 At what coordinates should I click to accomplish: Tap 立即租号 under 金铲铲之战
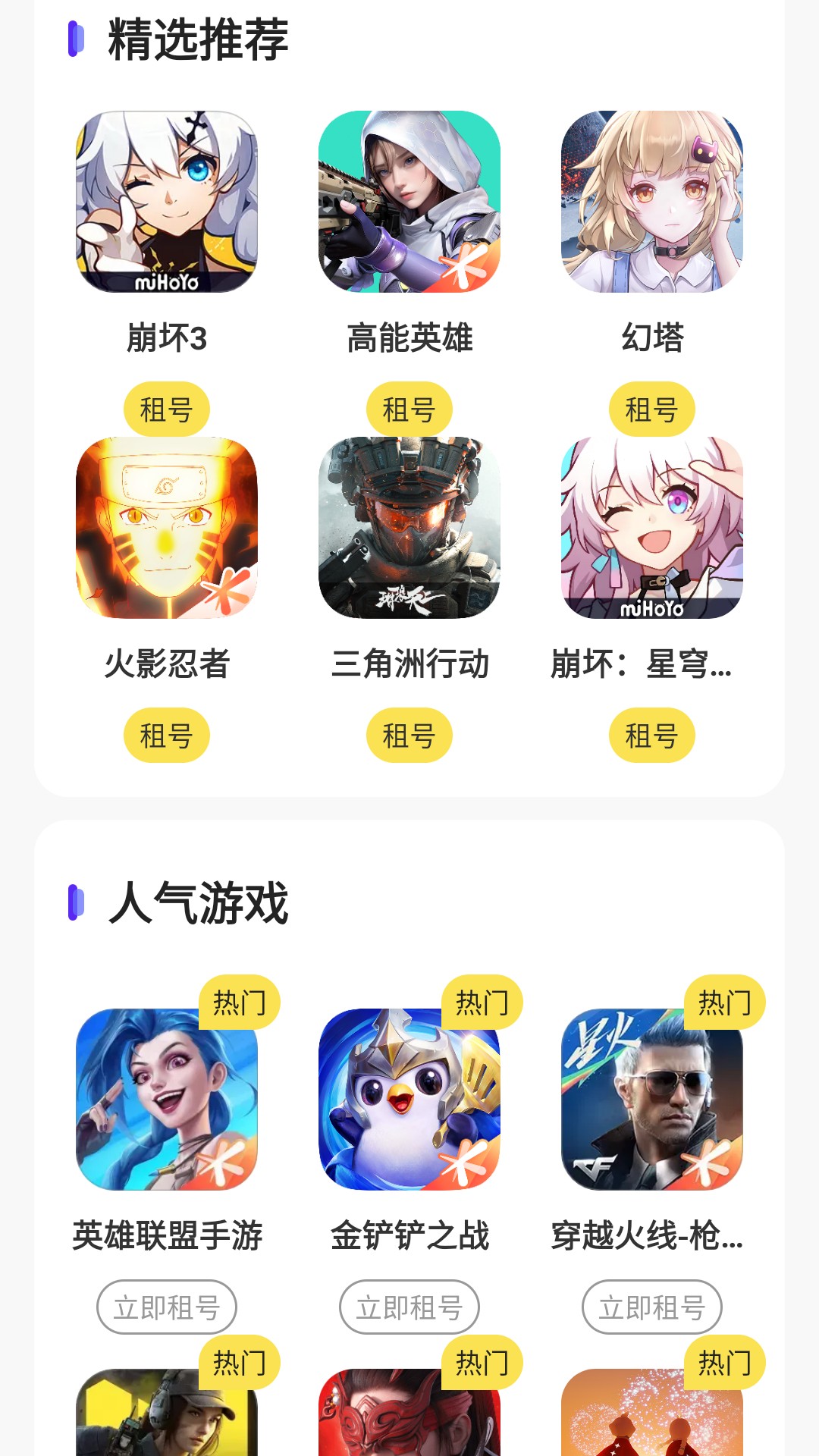click(409, 1307)
